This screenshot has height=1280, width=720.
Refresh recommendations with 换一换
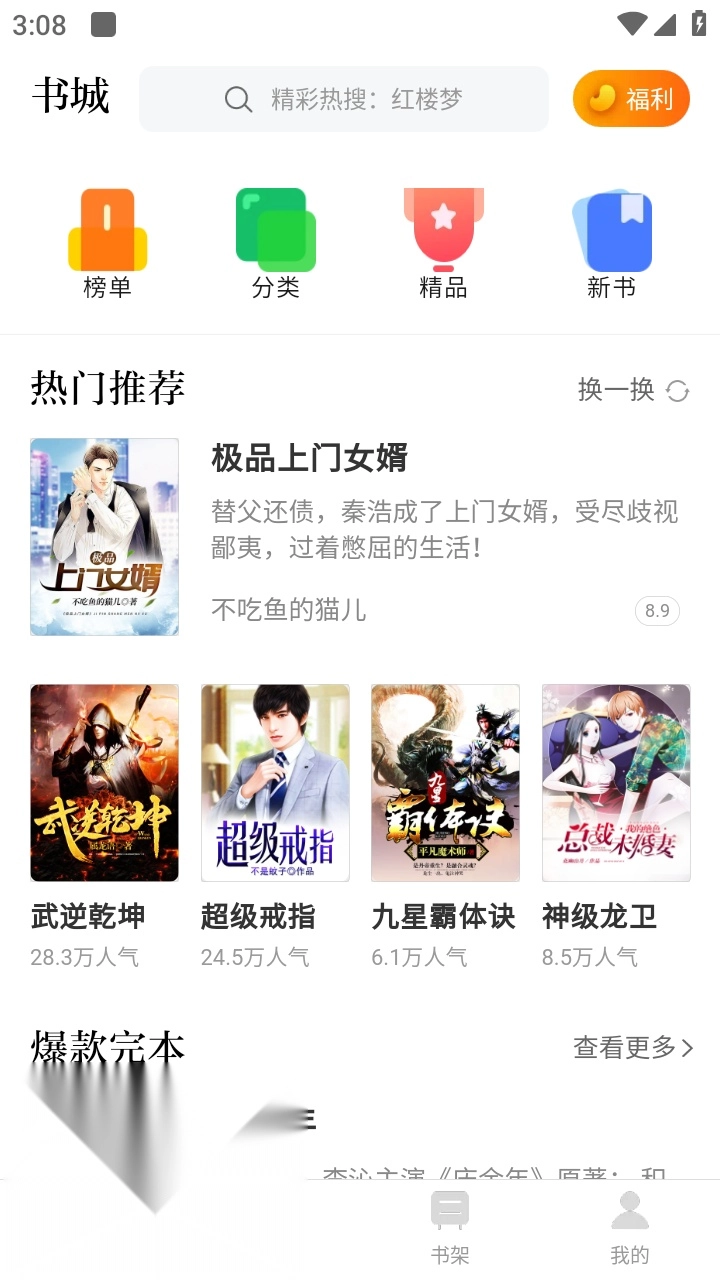click(x=634, y=390)
